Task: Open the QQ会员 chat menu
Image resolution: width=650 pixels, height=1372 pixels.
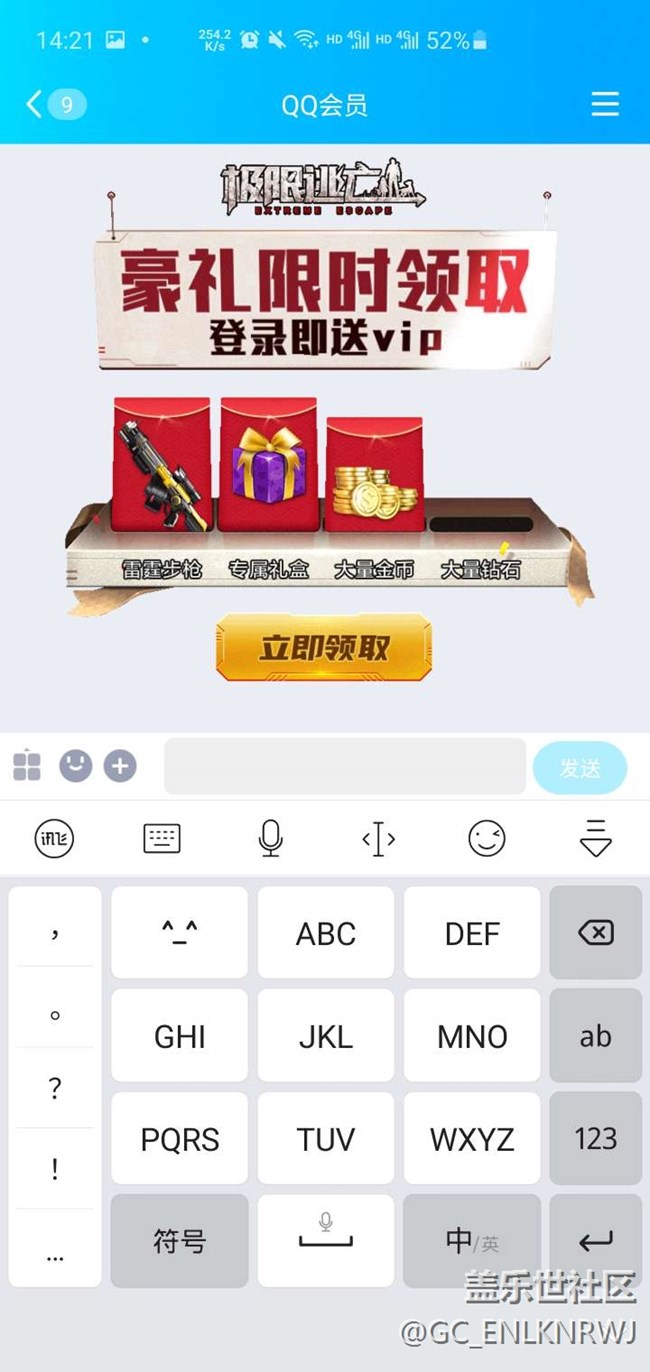Action: 605,104
